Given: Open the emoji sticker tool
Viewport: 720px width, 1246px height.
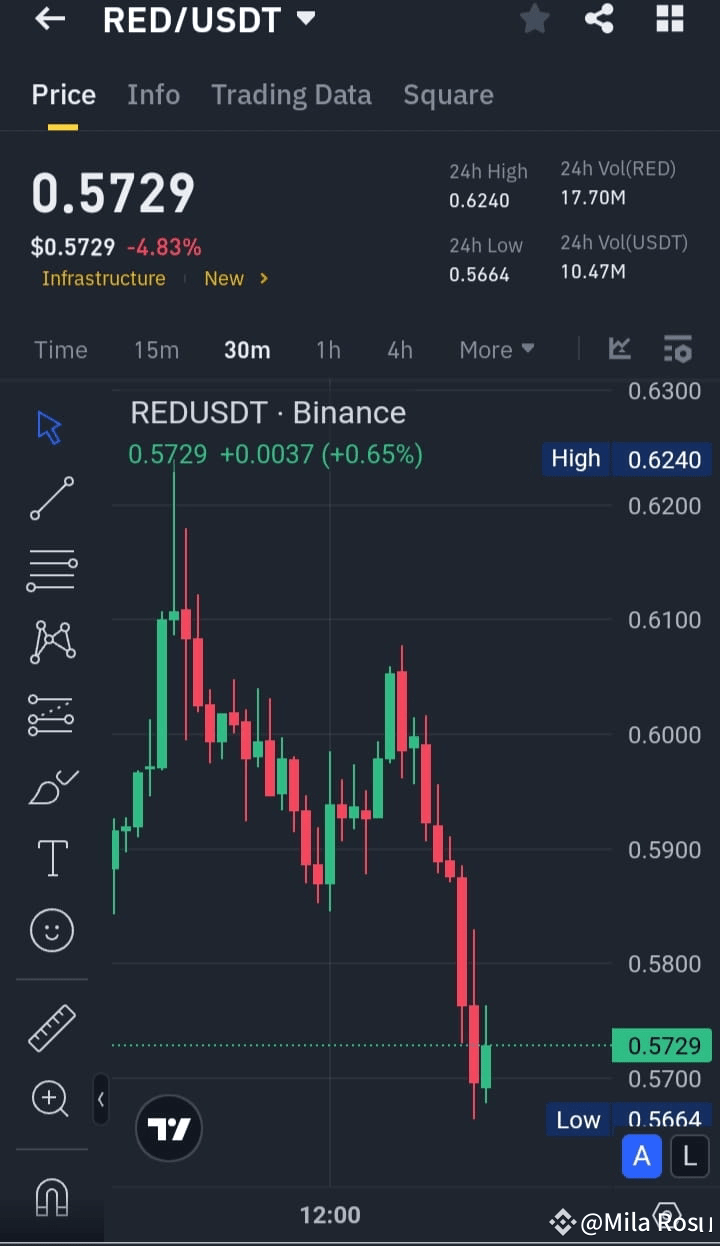Looking at the screenshot, I should click(51, 930).
